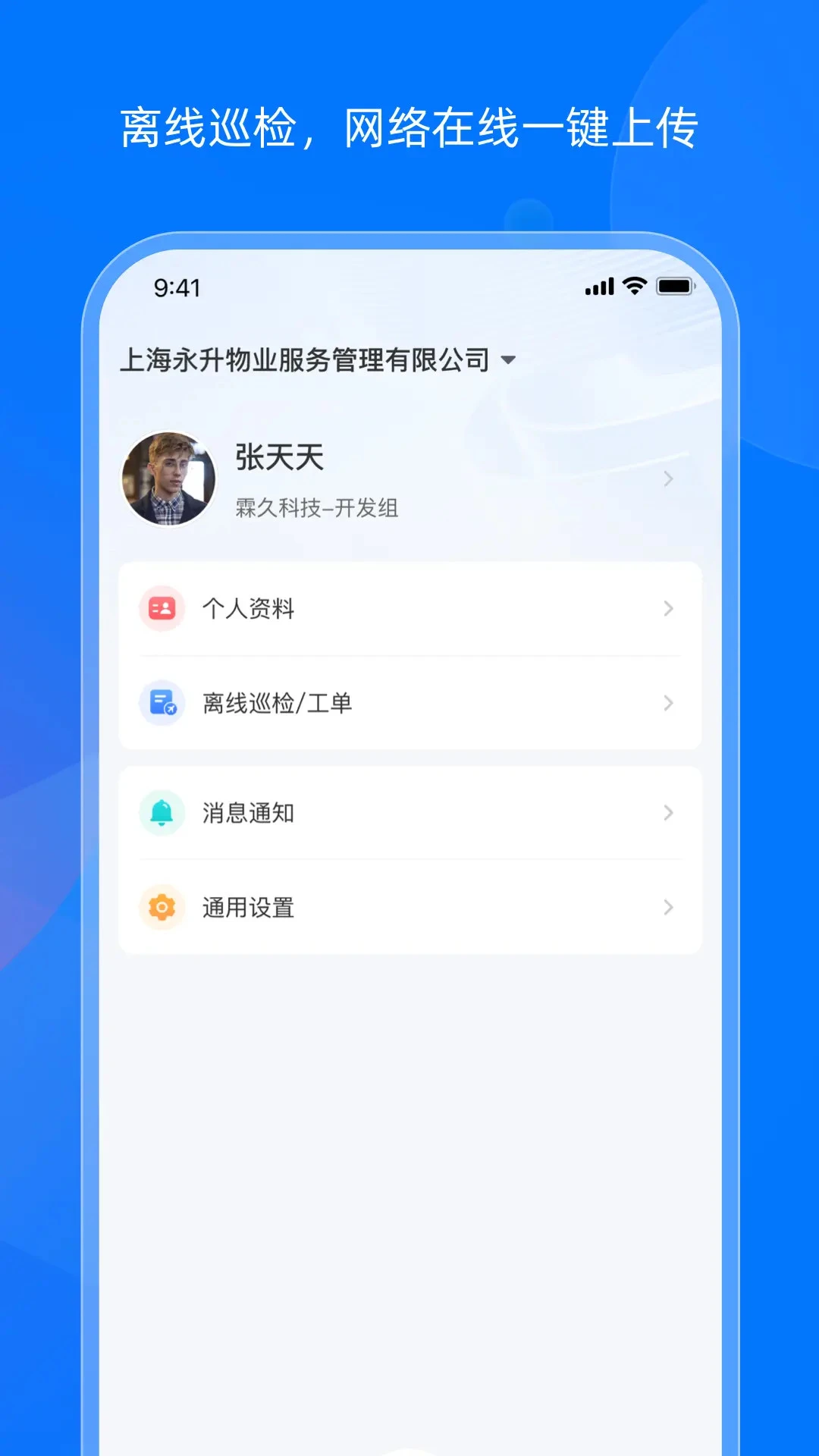Select the 离线巡检/工单 document icon
The height and width of the screenshot is (1456, 819).
point(162,703)
